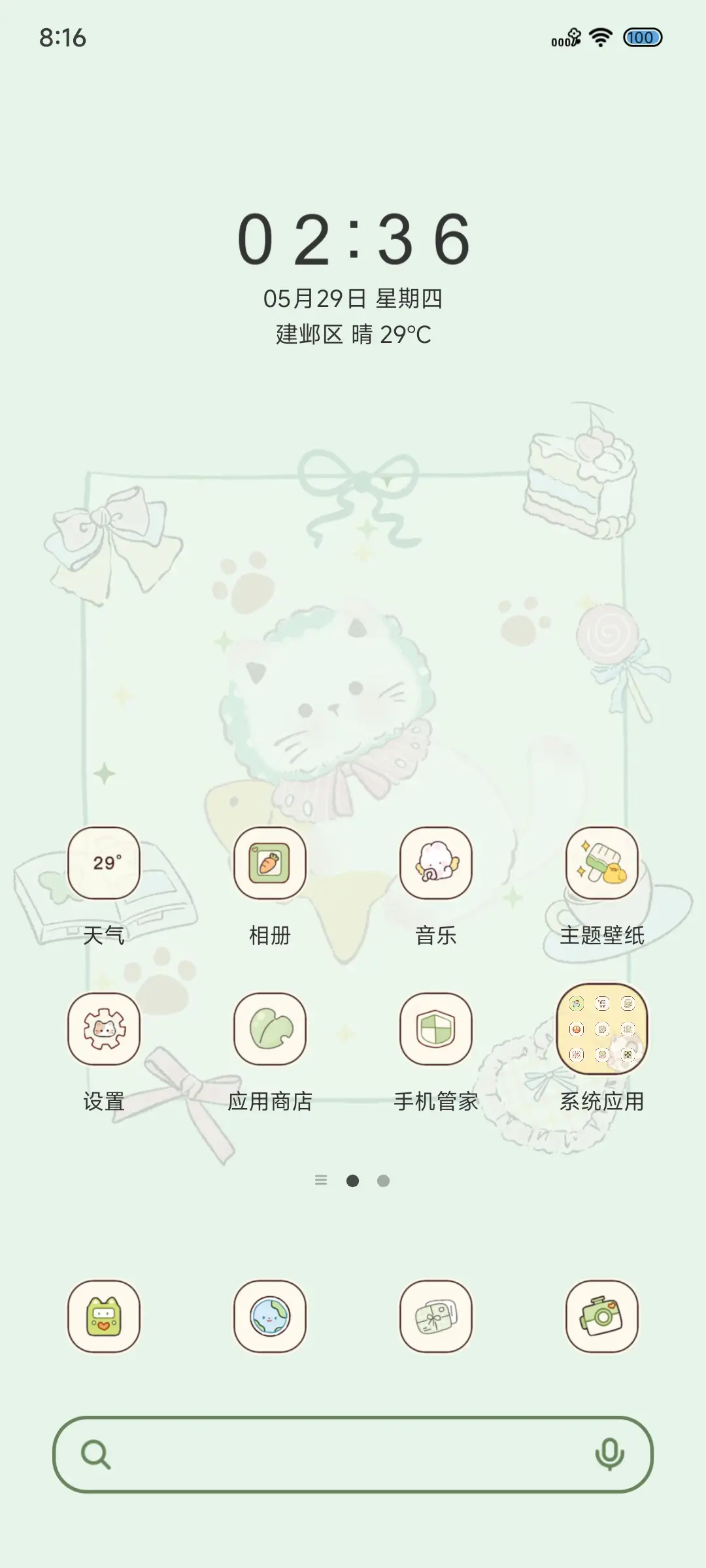
Task: Expand the 系统应用 system apps folder
Action: pos(601,1029)
